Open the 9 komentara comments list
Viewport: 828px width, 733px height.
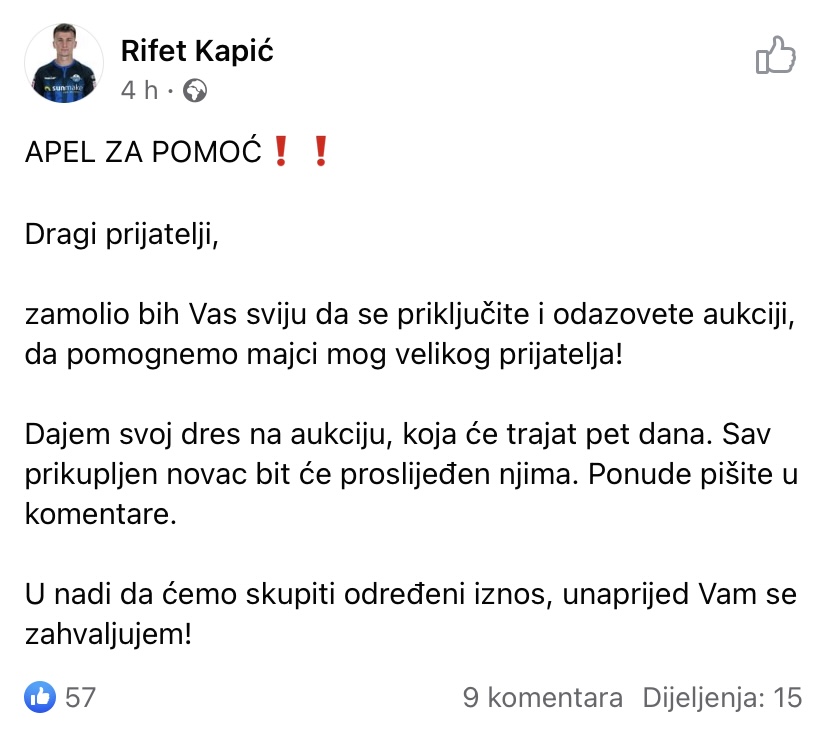click(x=542, y=697)
